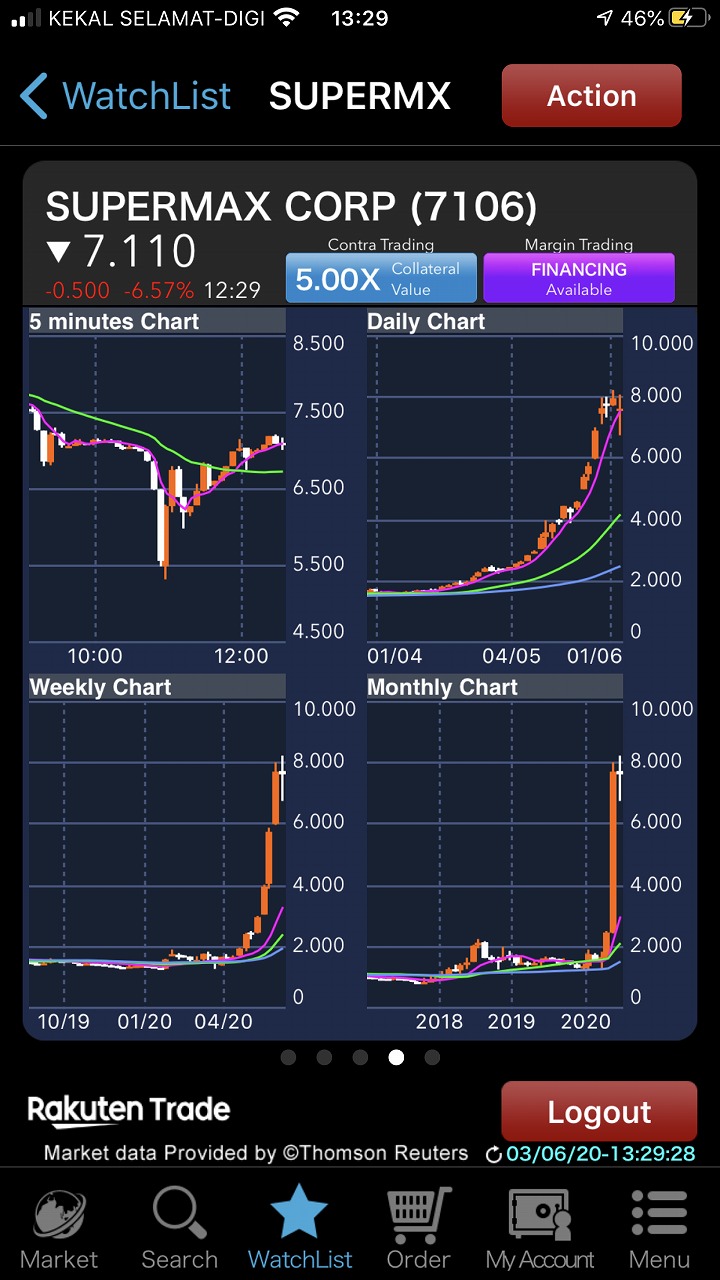Open Margin Trading Financing Available
720x1280 pixels.
pos(578,278)
